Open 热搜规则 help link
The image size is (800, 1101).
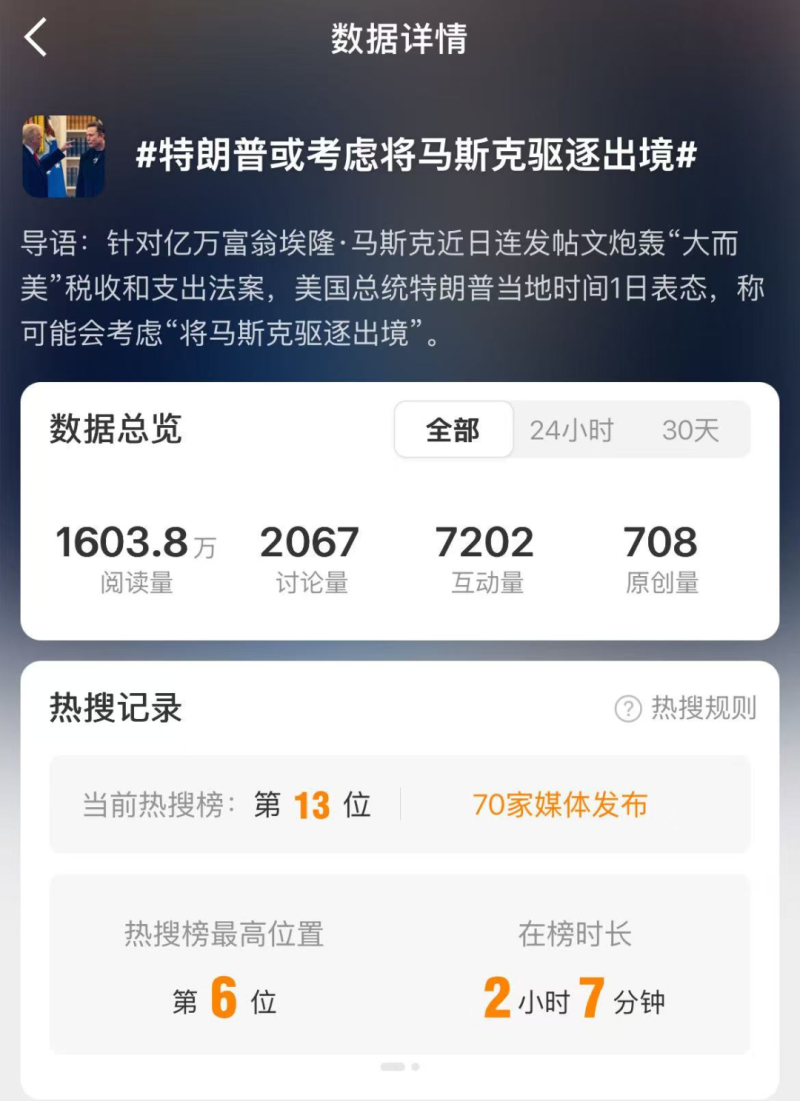click(x=686, y=709)
